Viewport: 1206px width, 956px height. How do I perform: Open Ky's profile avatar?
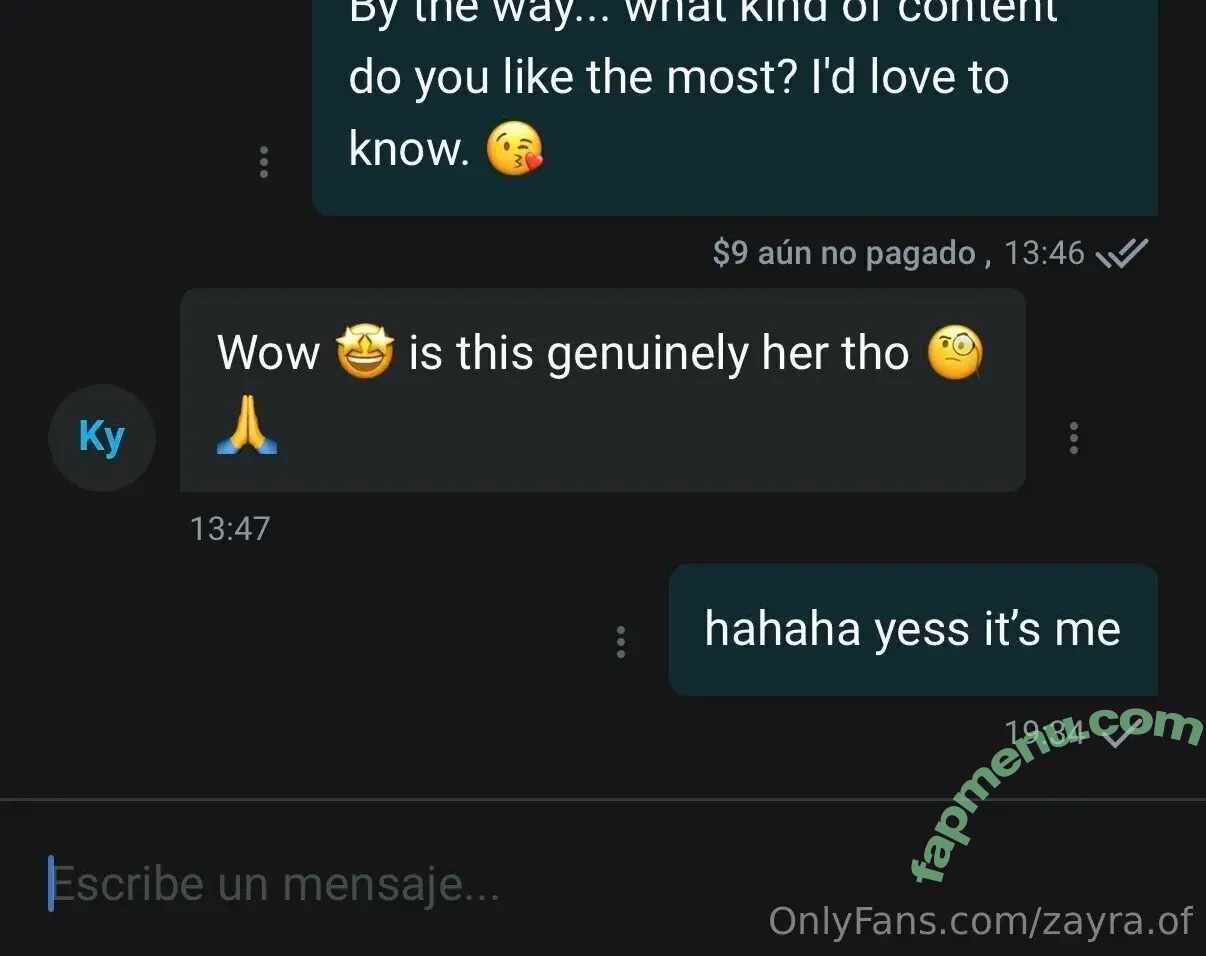(102, 438)
